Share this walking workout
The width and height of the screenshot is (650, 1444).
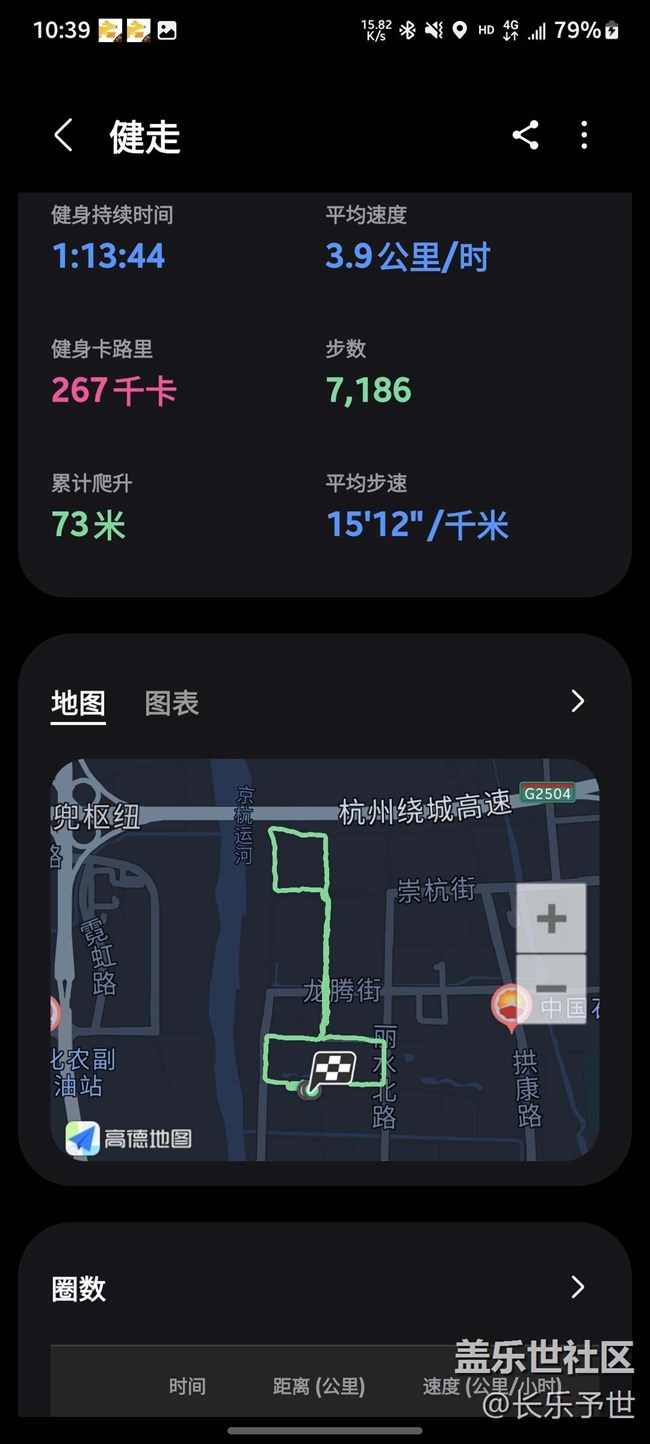[x=525, y=135]
